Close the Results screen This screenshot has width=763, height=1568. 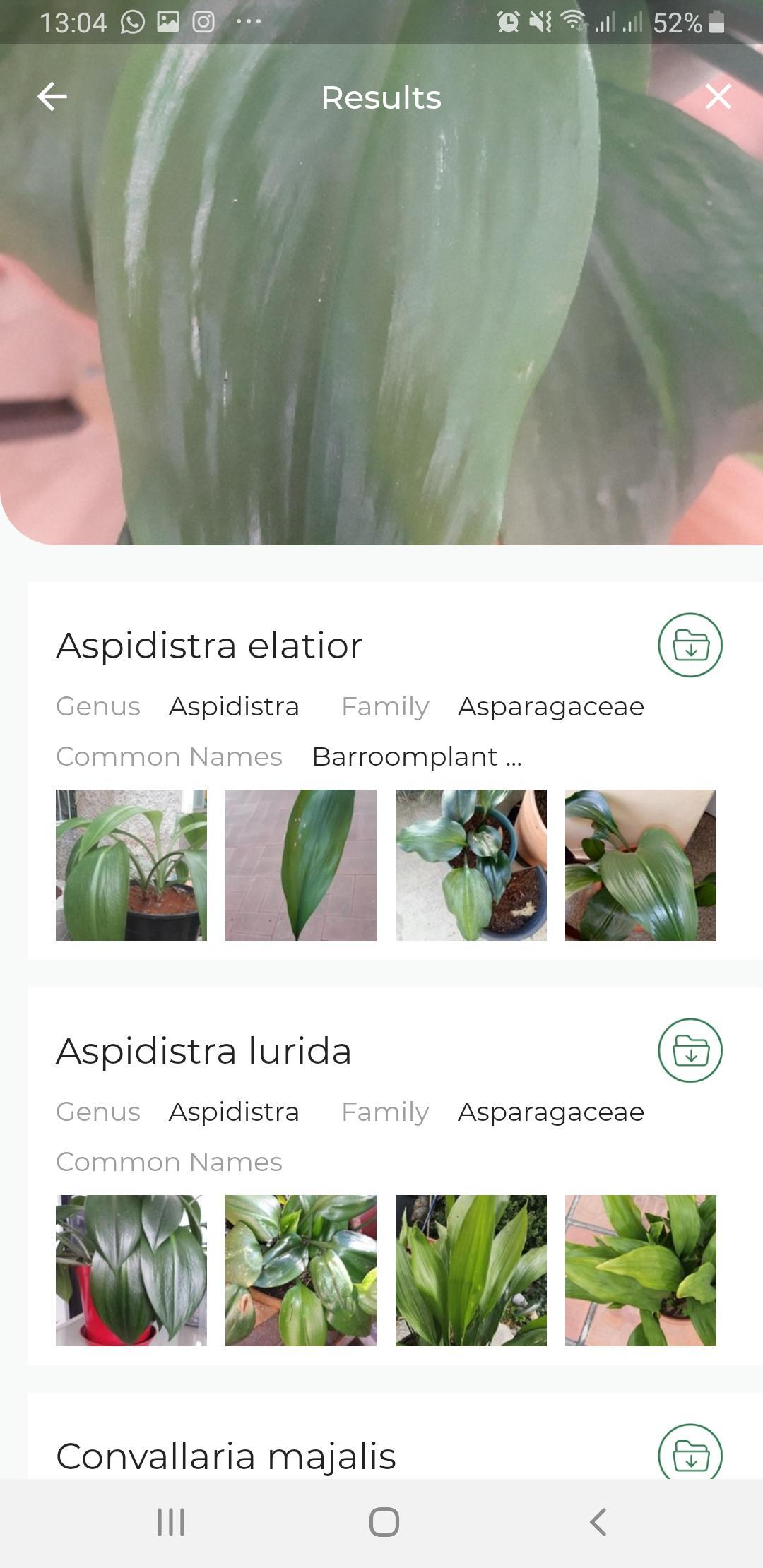click(x=718, y=97)
